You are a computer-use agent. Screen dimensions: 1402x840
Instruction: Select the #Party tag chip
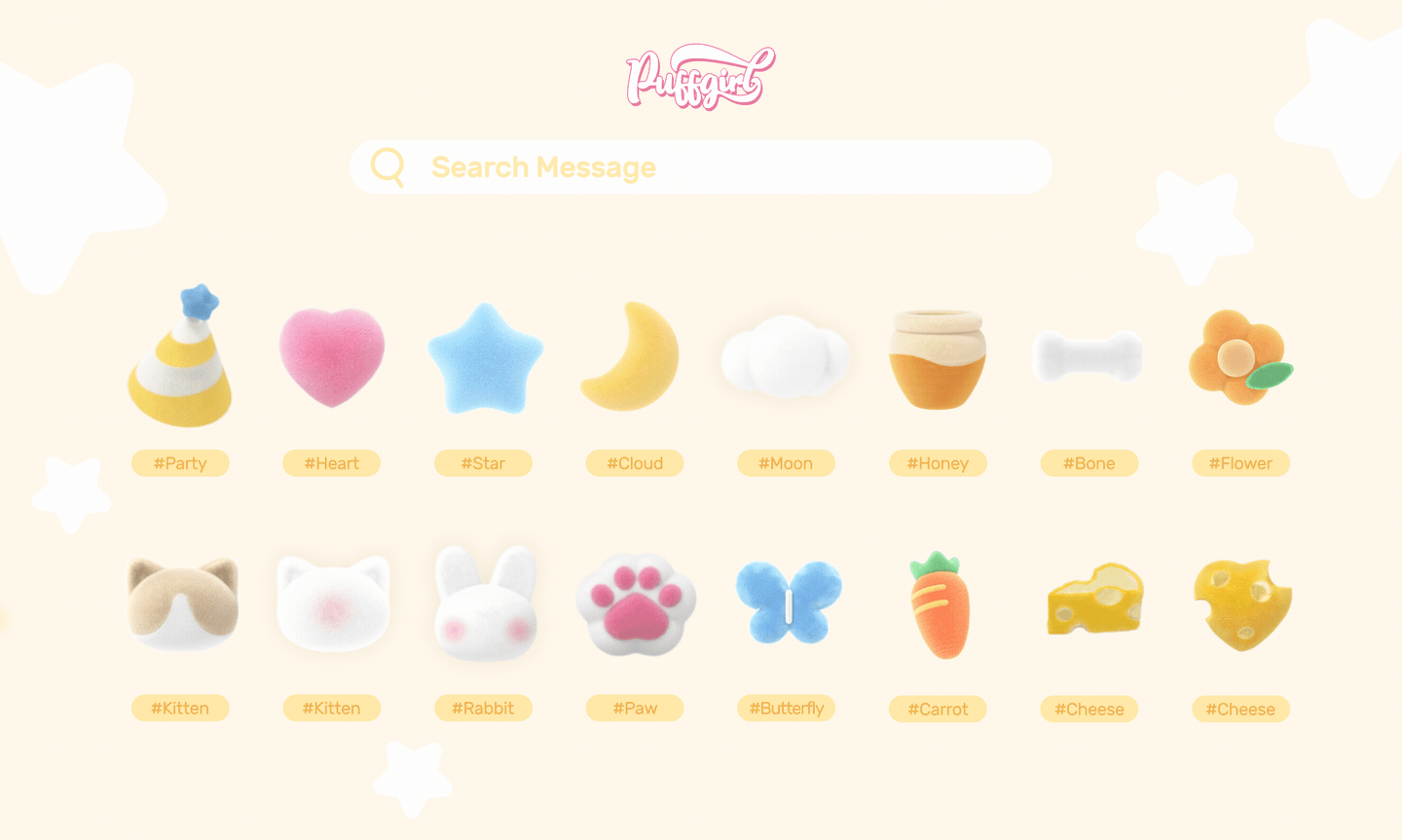click(x=180, y=463)
